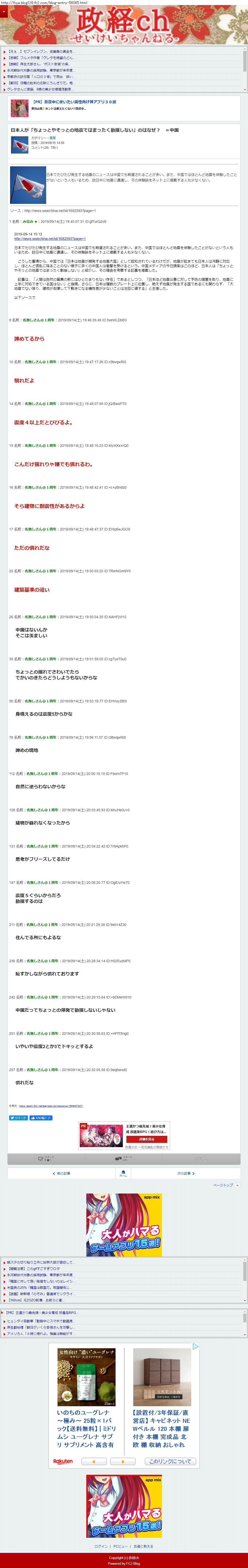Tap 詳細を見る on the PR game ad

click(x=146, y=1139)
